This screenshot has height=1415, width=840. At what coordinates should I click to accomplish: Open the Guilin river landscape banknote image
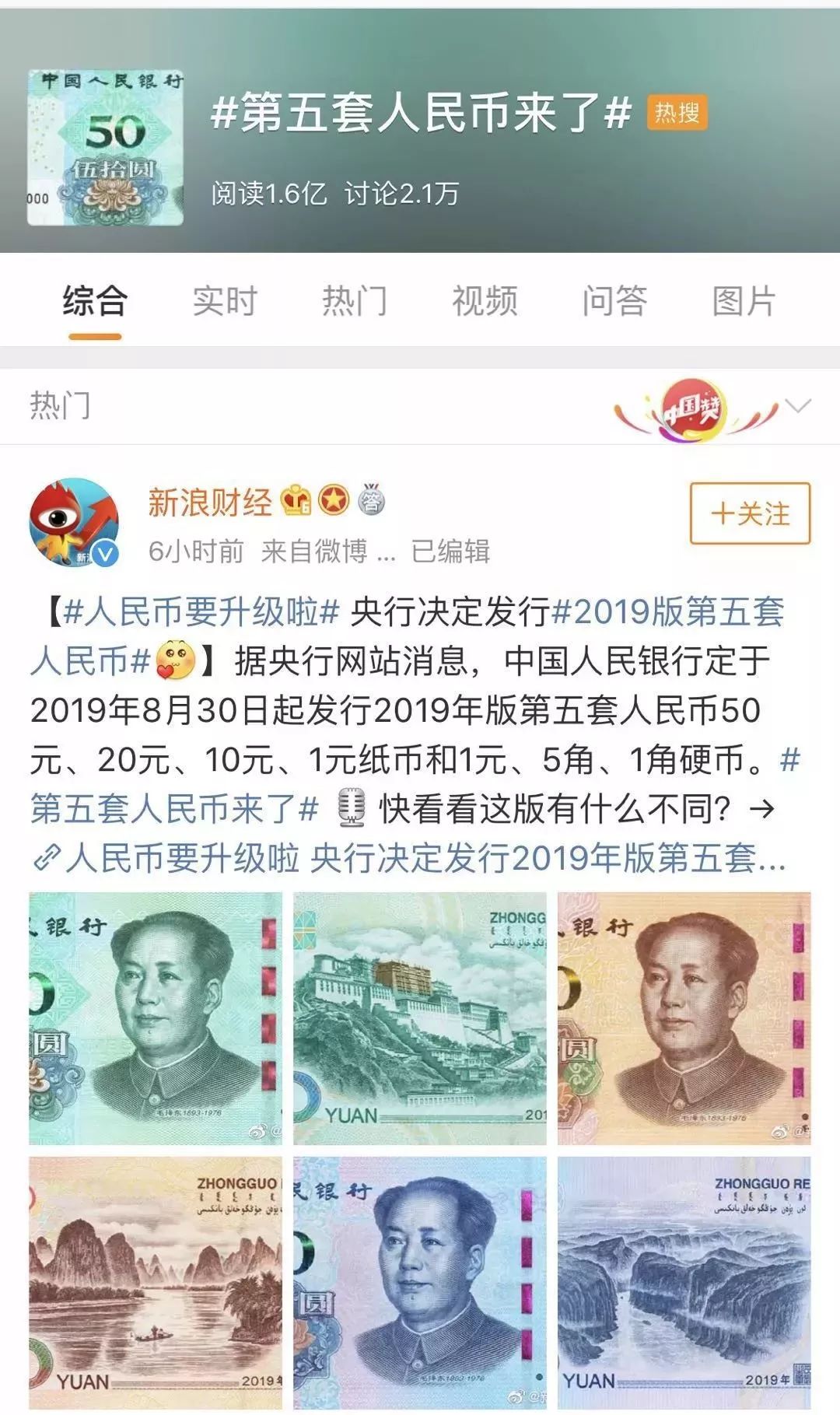156,1283
